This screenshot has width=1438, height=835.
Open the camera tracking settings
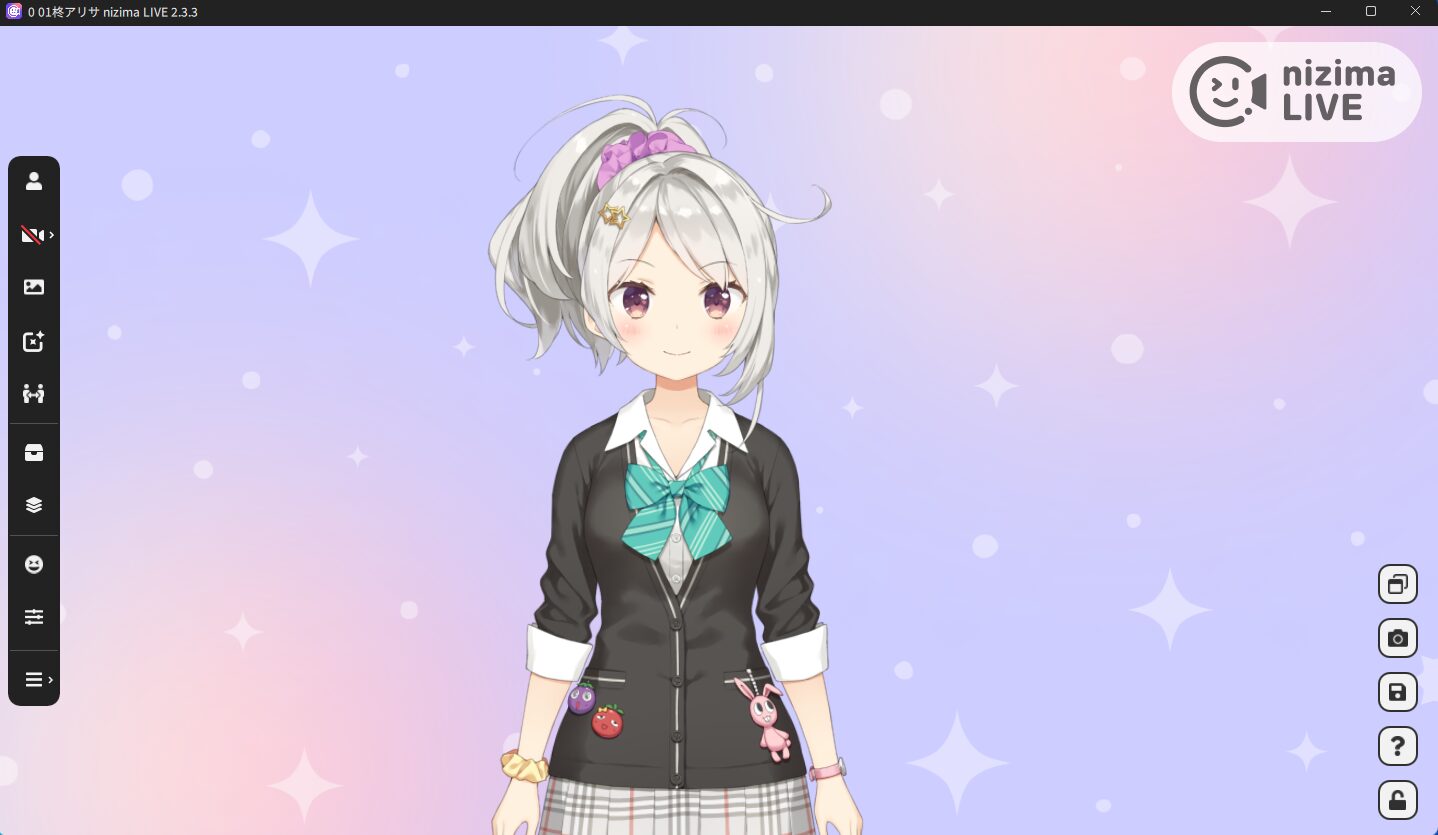coord(34,235)
